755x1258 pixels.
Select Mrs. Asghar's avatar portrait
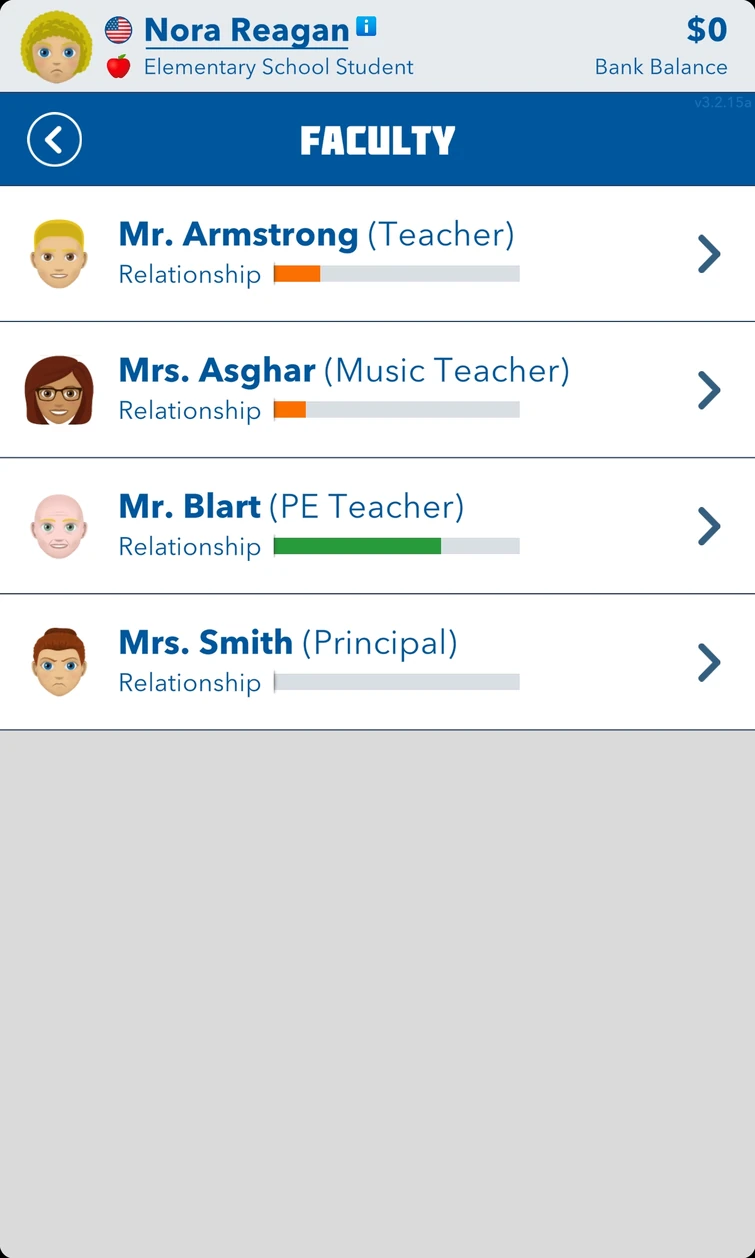pyautogui.click(x=58, y=389)
